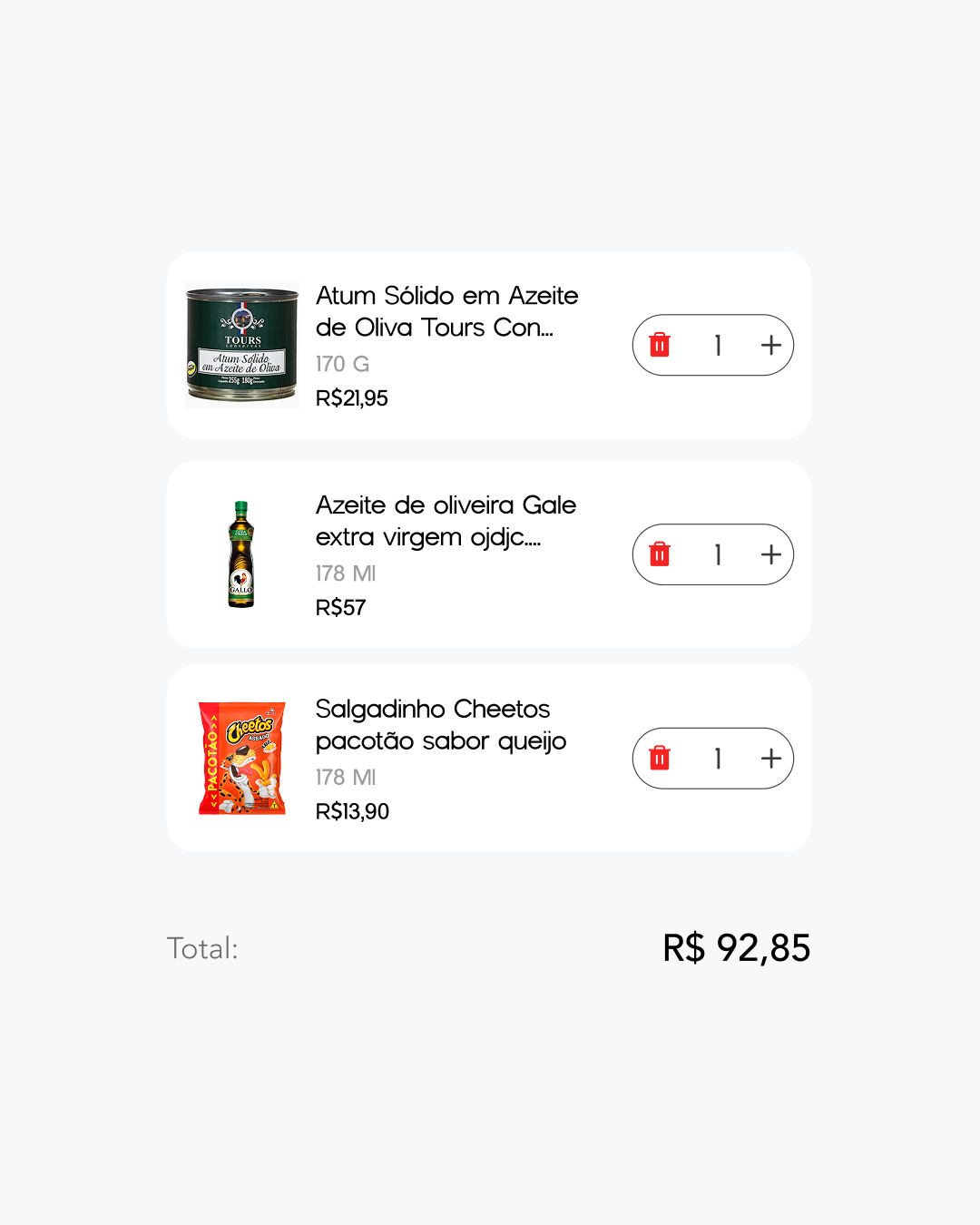Click the R$57 price label
Screen dimensions: 980x1225
(341, 608)
